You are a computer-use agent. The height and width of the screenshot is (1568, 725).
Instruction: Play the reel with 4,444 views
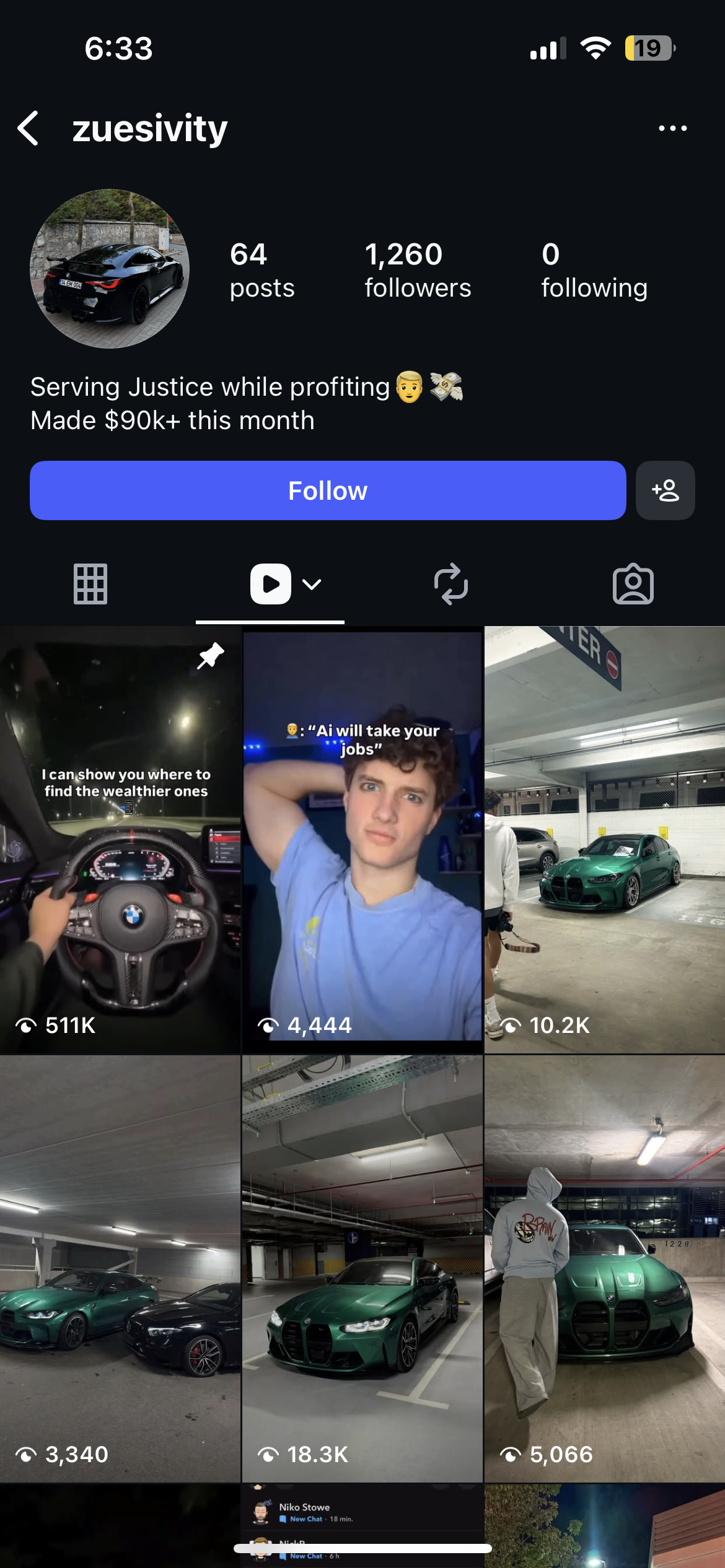(362, 840)
